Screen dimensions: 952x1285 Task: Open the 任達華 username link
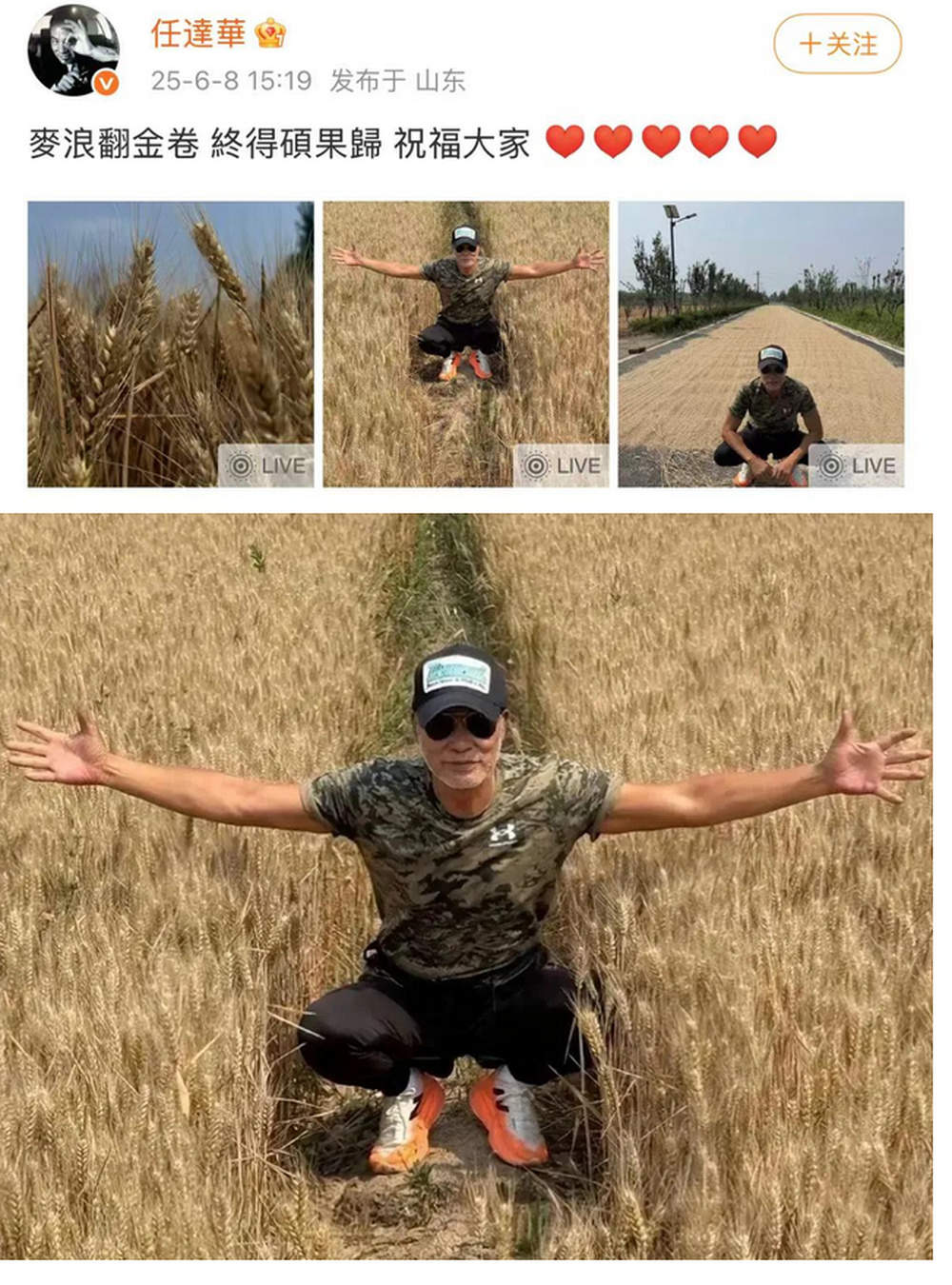[197, 33]
